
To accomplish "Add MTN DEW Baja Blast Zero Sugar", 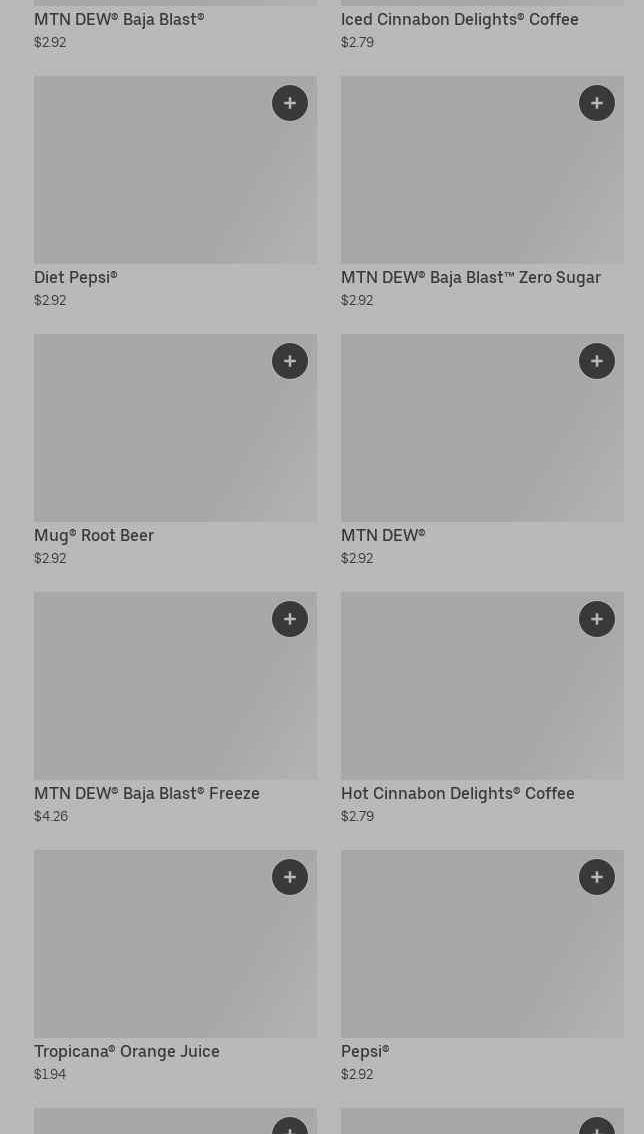I will 597,103.
